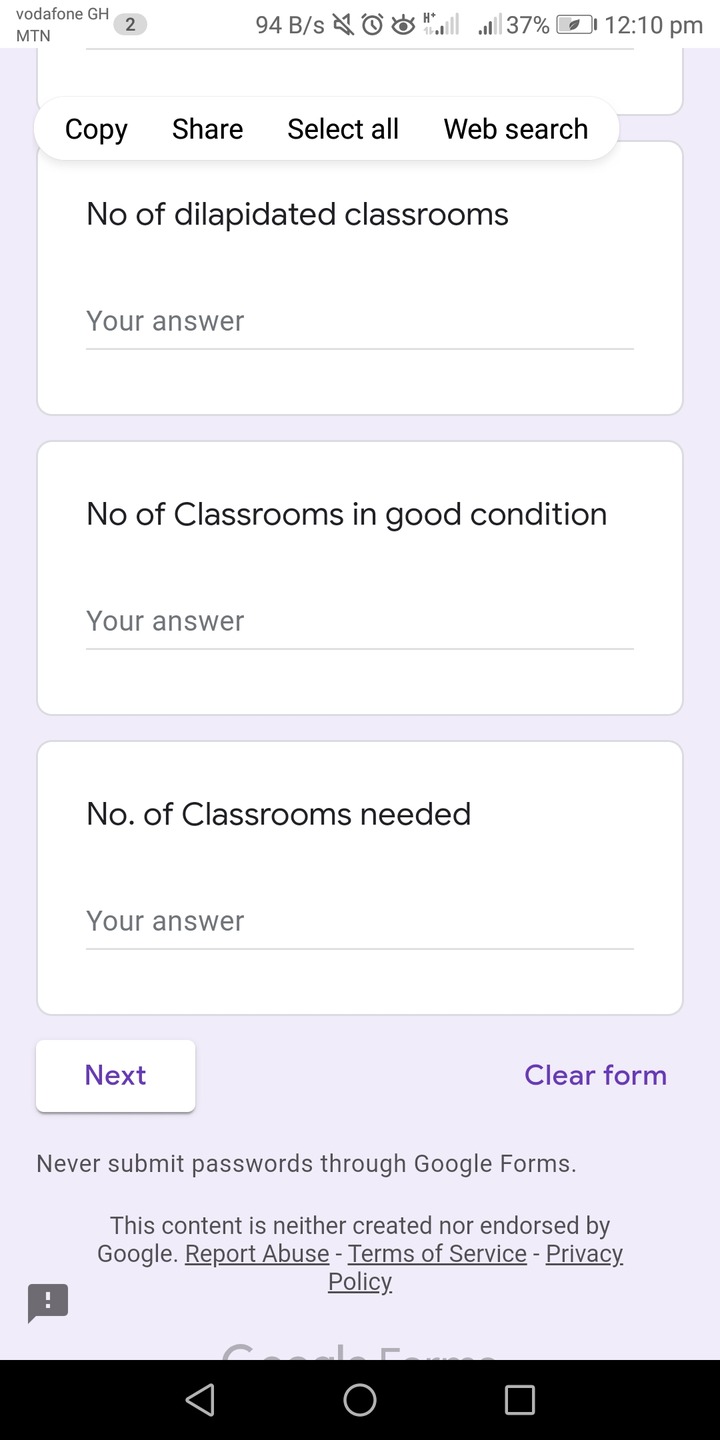Open the Terms of Service link

(x=437, y=1254)
